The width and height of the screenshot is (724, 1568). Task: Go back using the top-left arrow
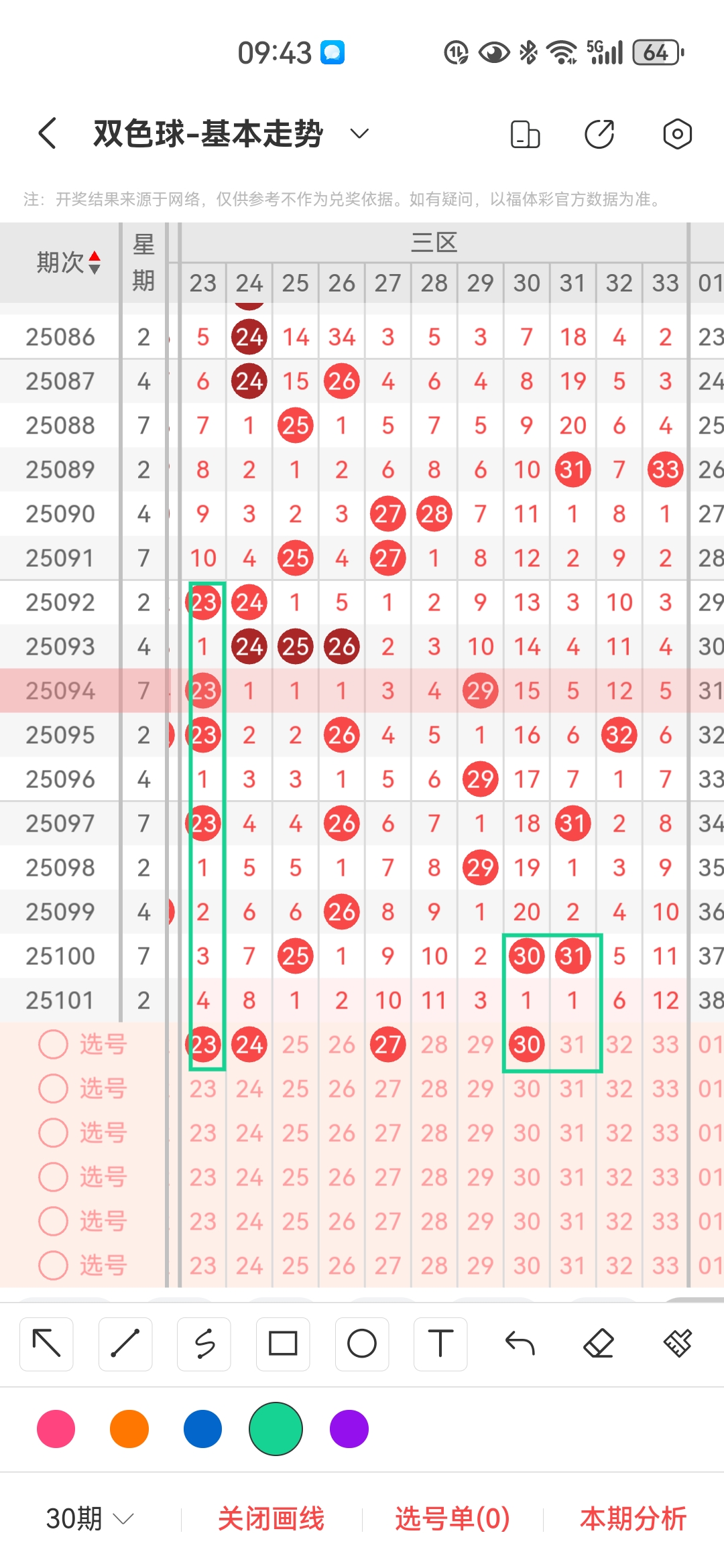tap(47, 133)
